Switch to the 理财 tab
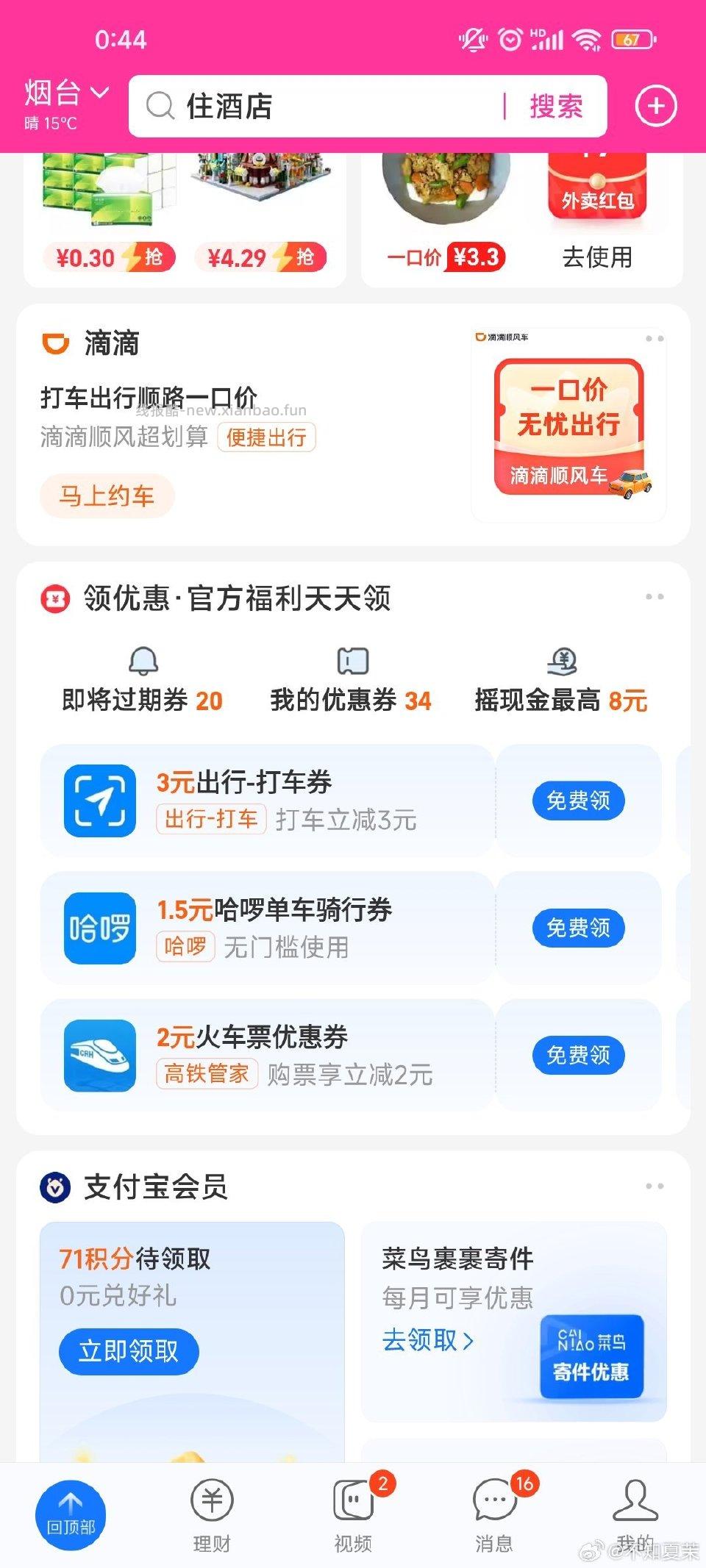The height and width of the screenshot is (1568, 706). click(x=212, y=1506)
